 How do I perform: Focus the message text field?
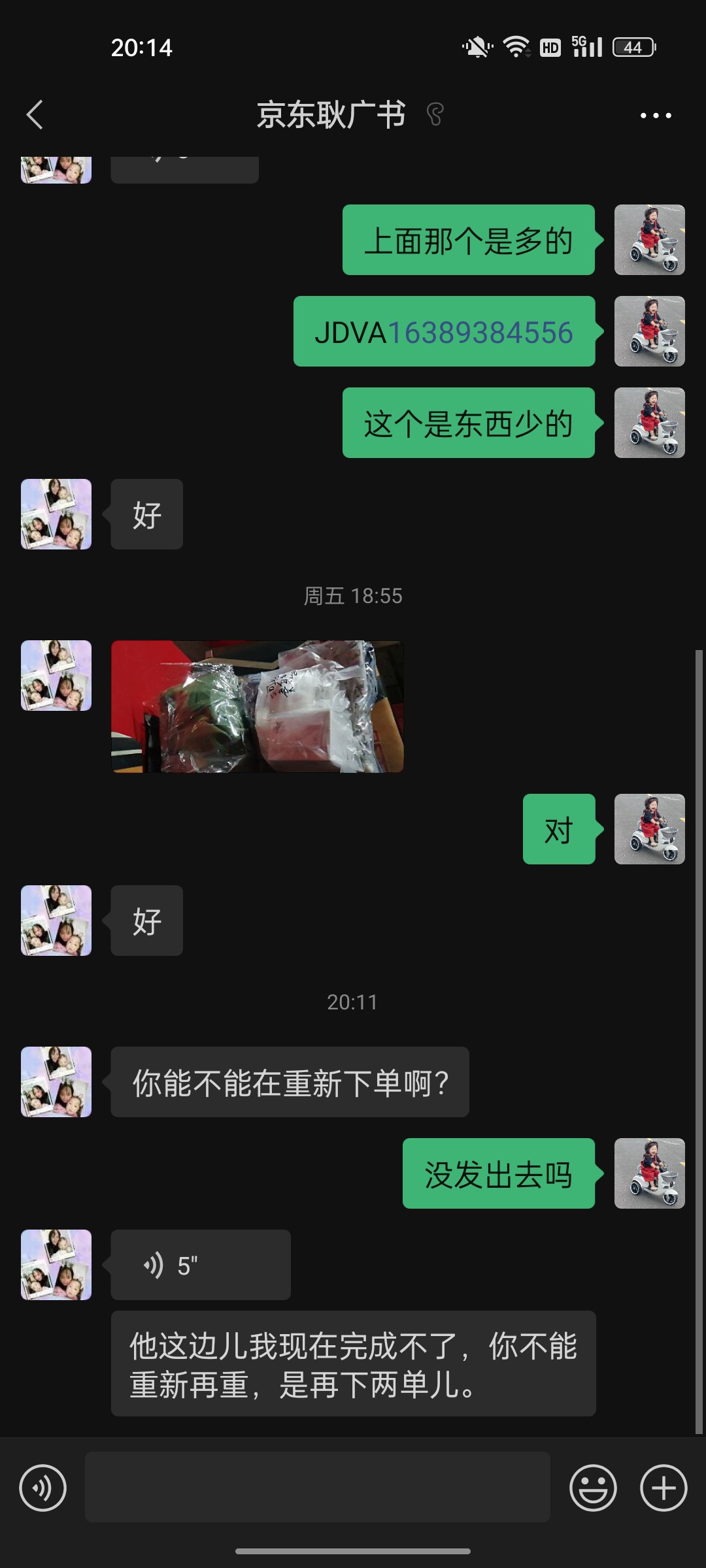point(317,1488)
